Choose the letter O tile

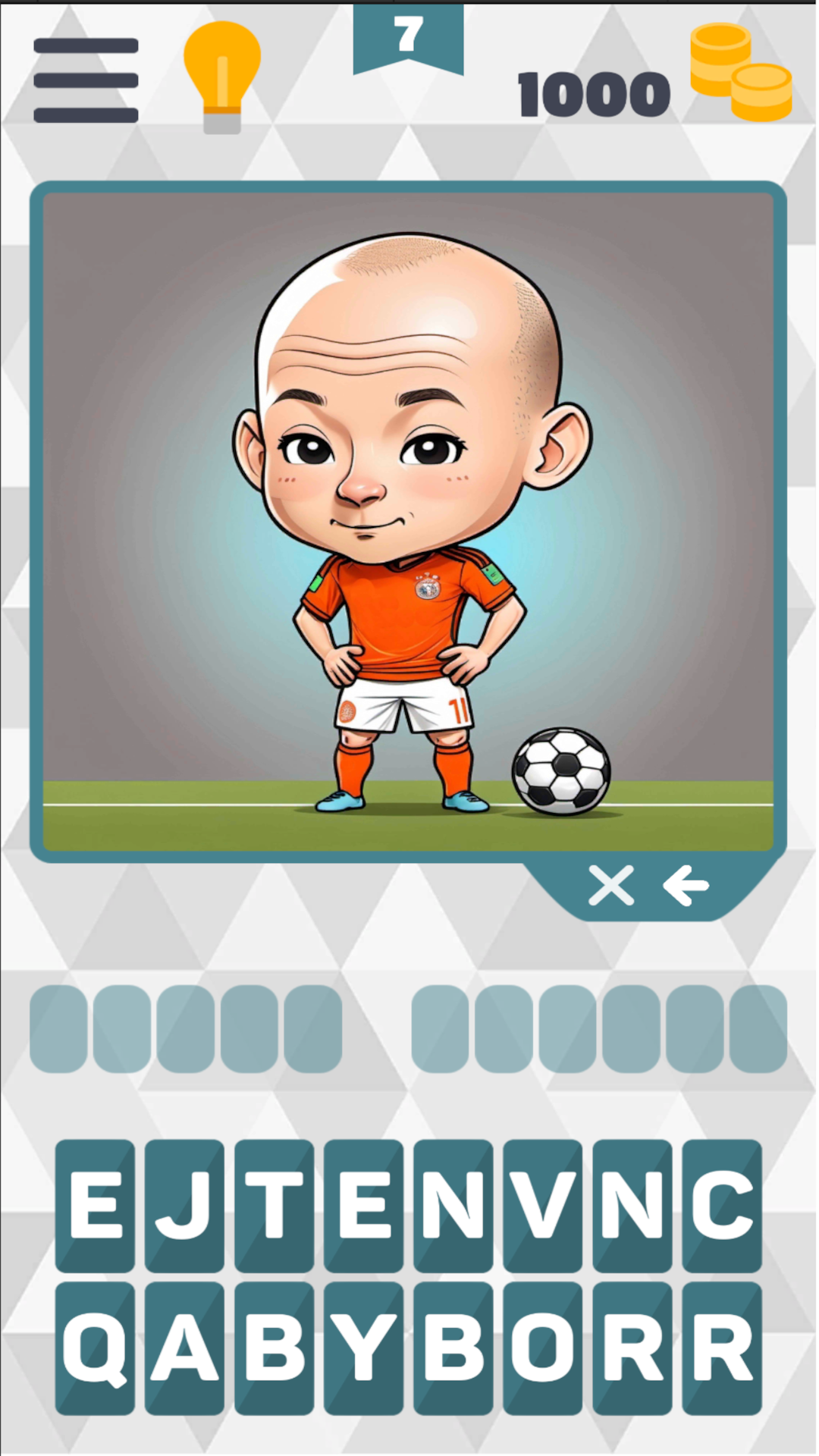(x=542, y=1348)
